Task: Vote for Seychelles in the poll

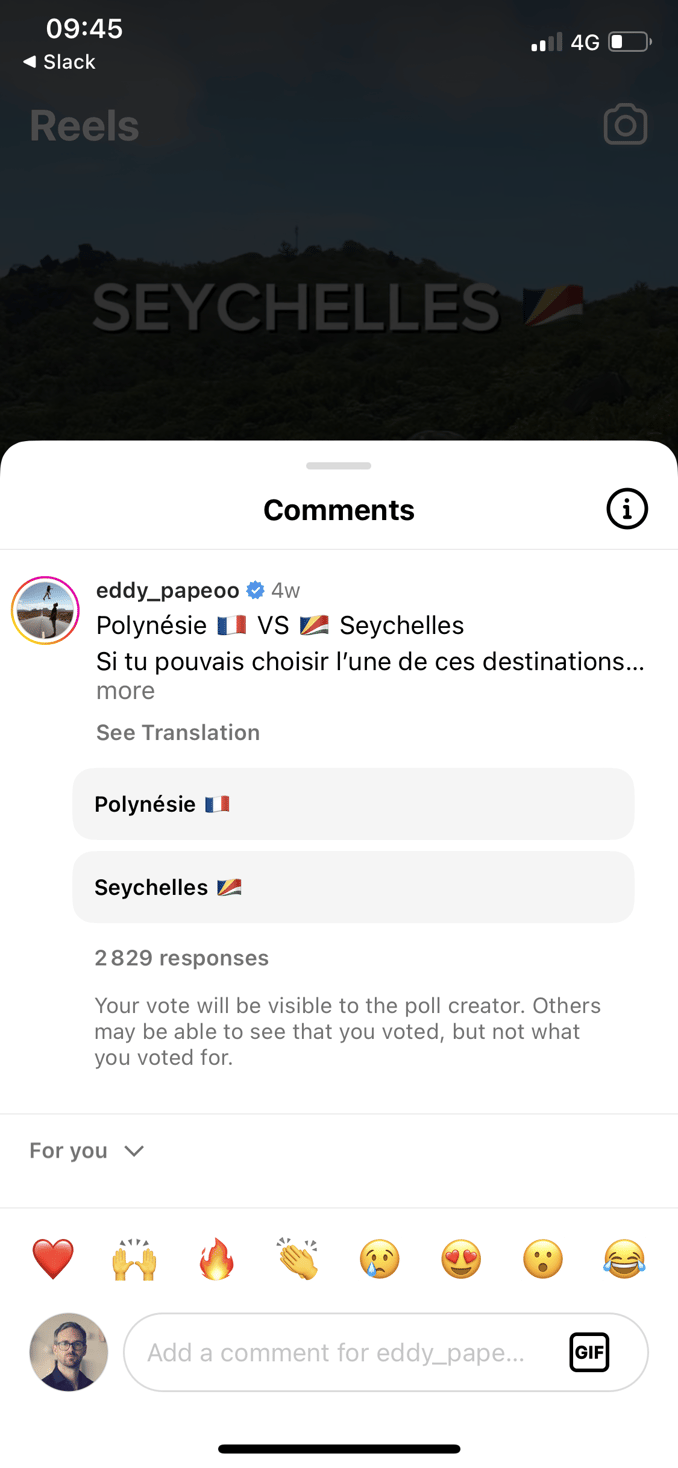Action: [x=353, y=887]
